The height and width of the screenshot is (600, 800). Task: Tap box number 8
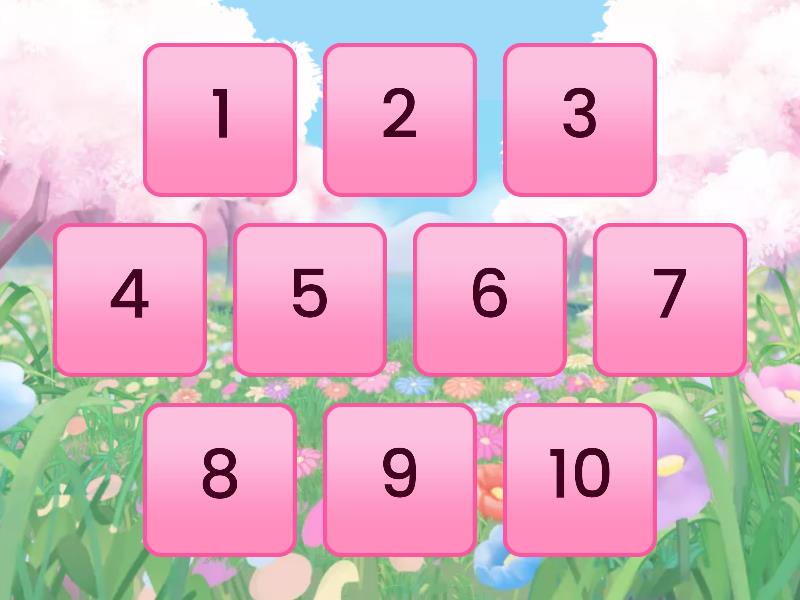[220, 479]
